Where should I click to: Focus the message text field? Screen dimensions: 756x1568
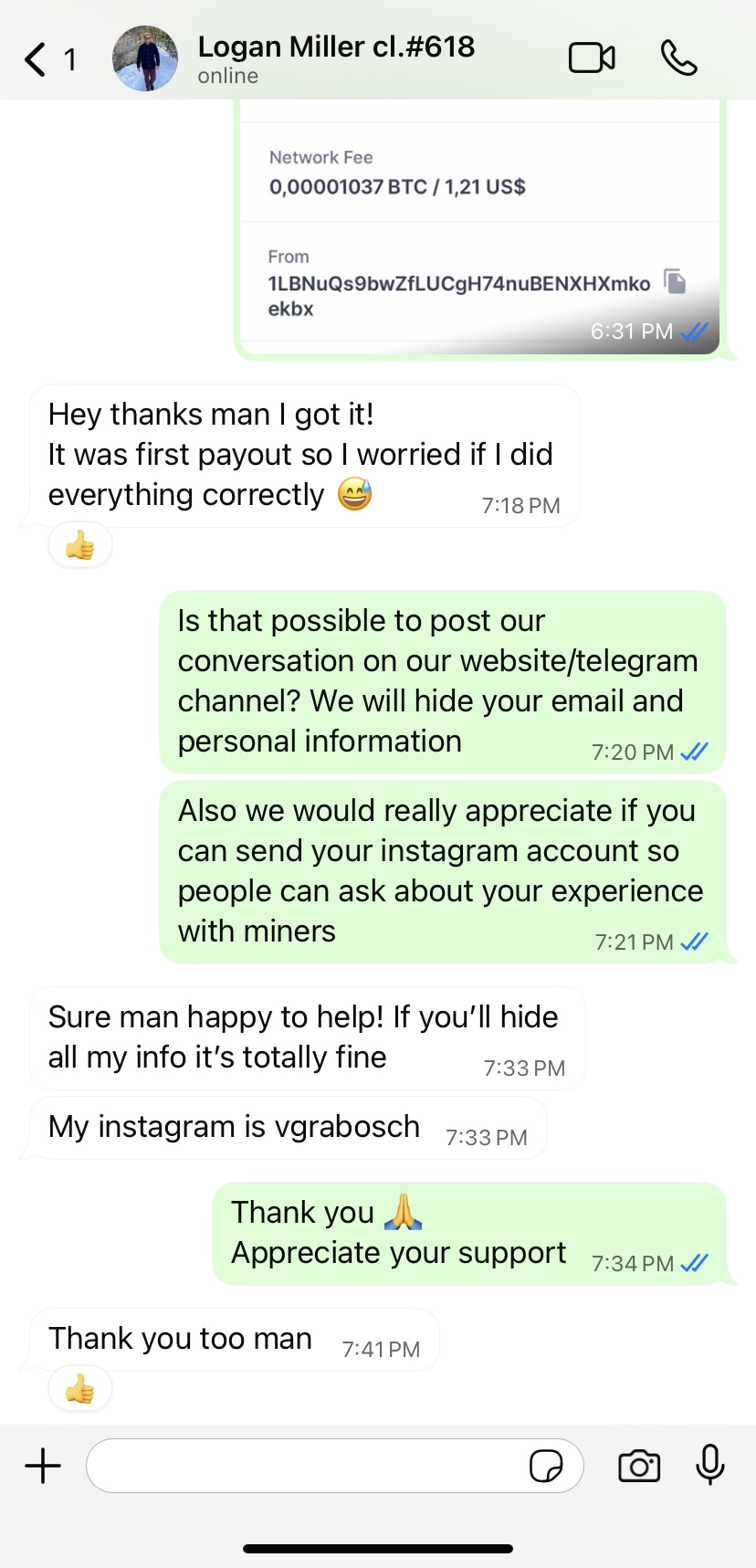[306, 1466]
